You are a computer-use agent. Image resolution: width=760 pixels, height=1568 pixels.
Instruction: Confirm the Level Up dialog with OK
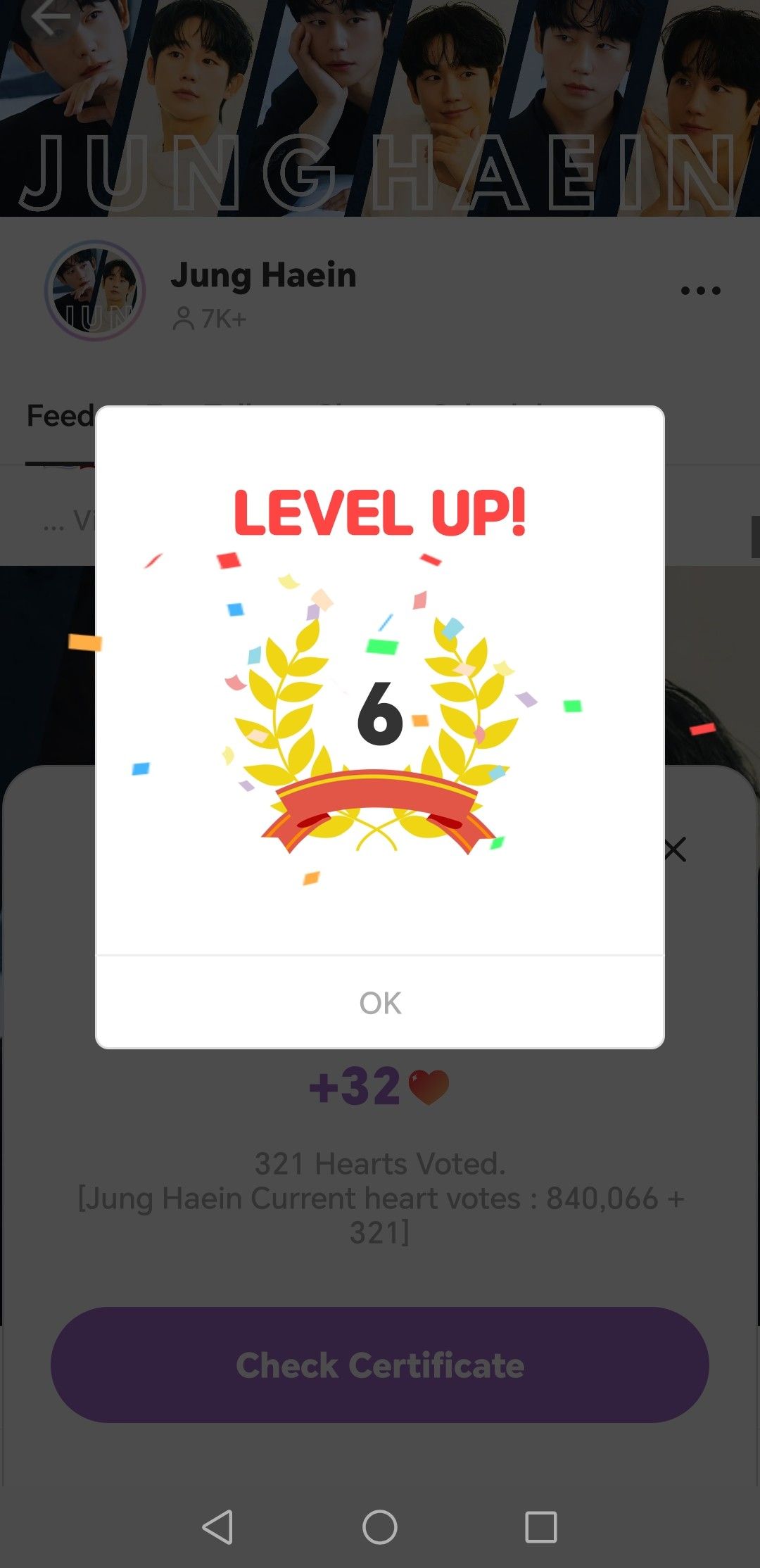point(380,1002)
